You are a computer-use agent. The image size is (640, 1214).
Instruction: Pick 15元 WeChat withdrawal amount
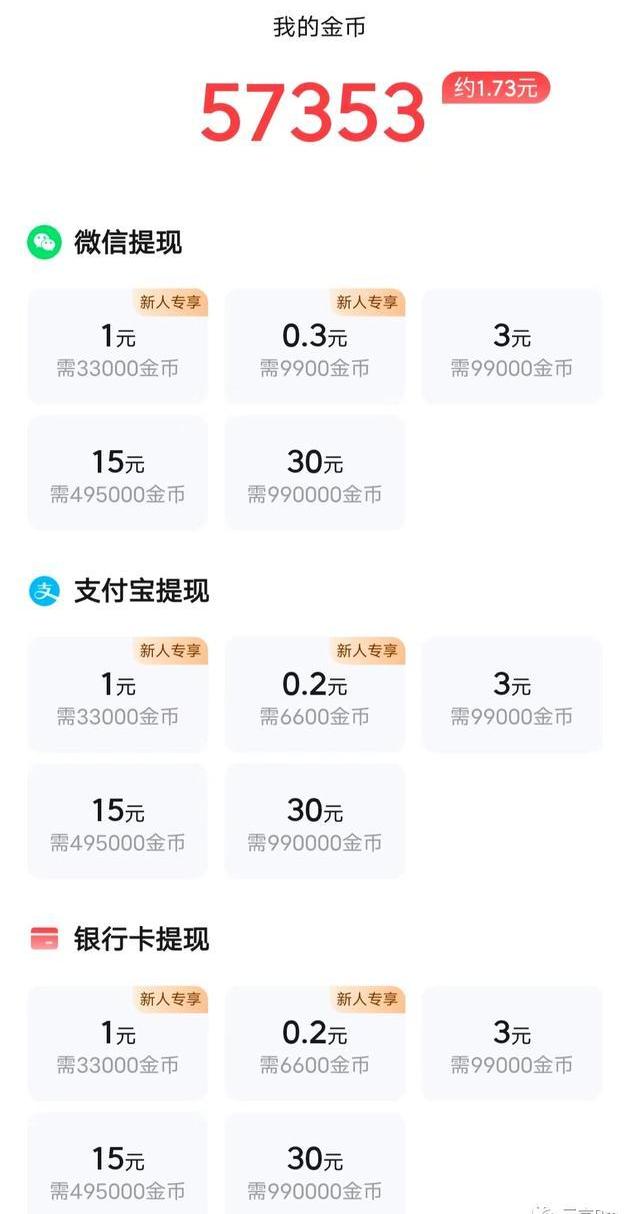point(117,473)
